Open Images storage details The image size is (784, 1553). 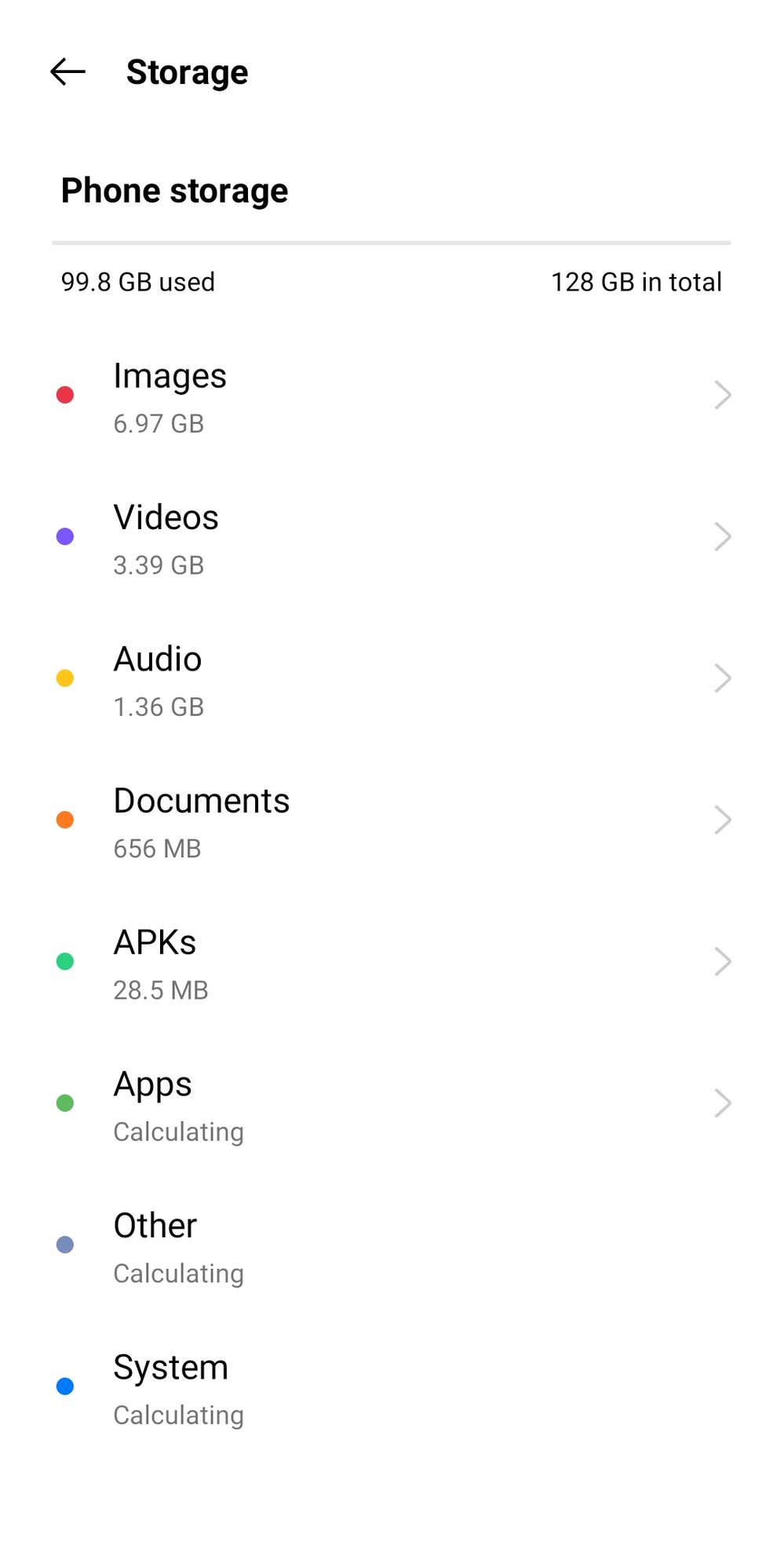point(391,396)
